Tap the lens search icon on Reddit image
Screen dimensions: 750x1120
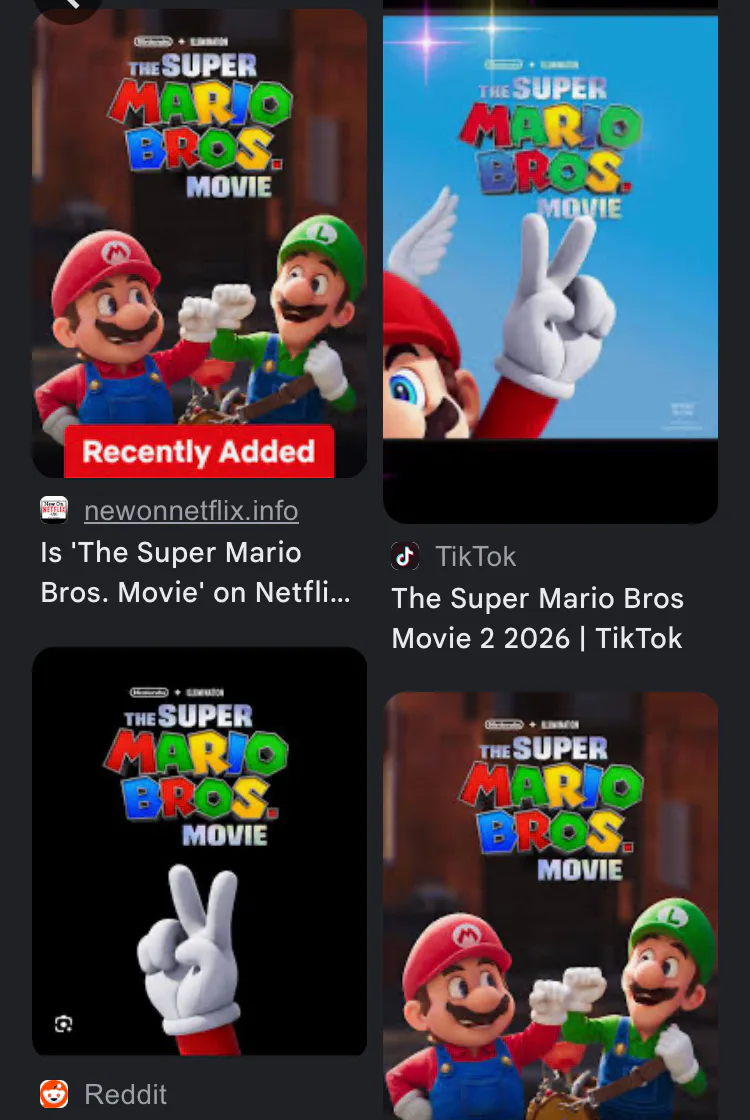click(63, 1023)
